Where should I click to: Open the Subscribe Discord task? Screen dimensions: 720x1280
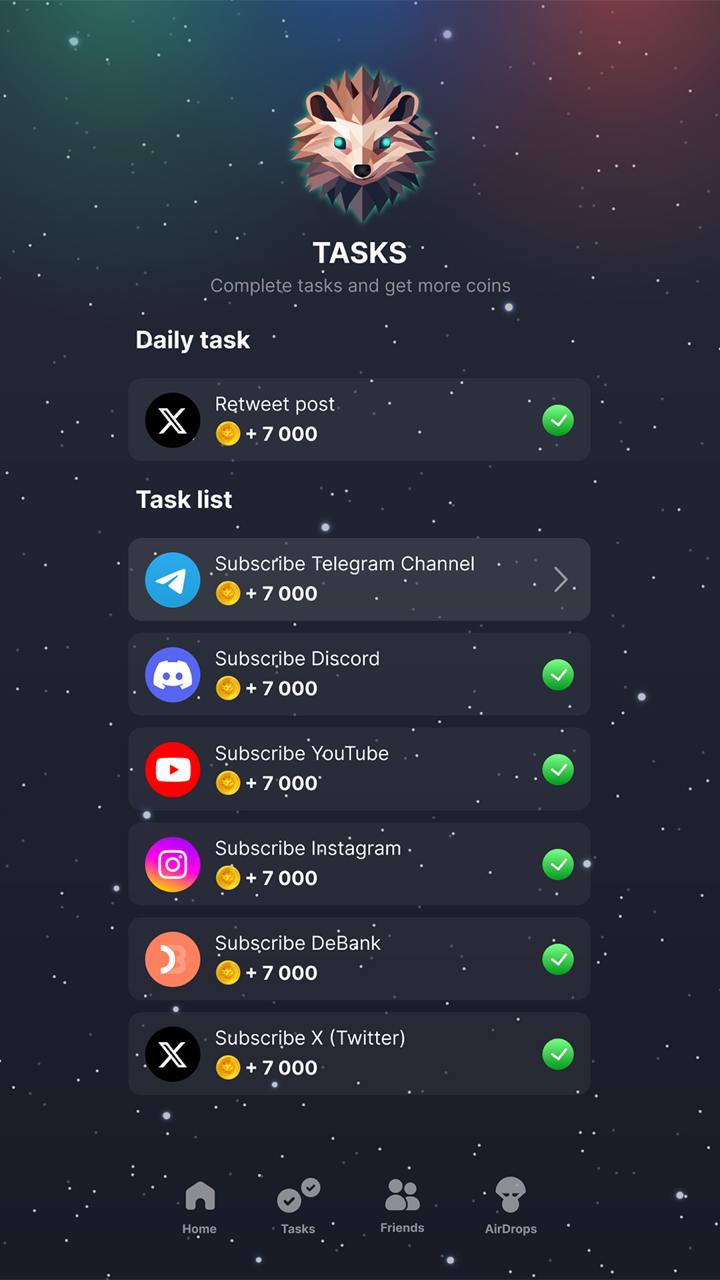tap(358, 674)
